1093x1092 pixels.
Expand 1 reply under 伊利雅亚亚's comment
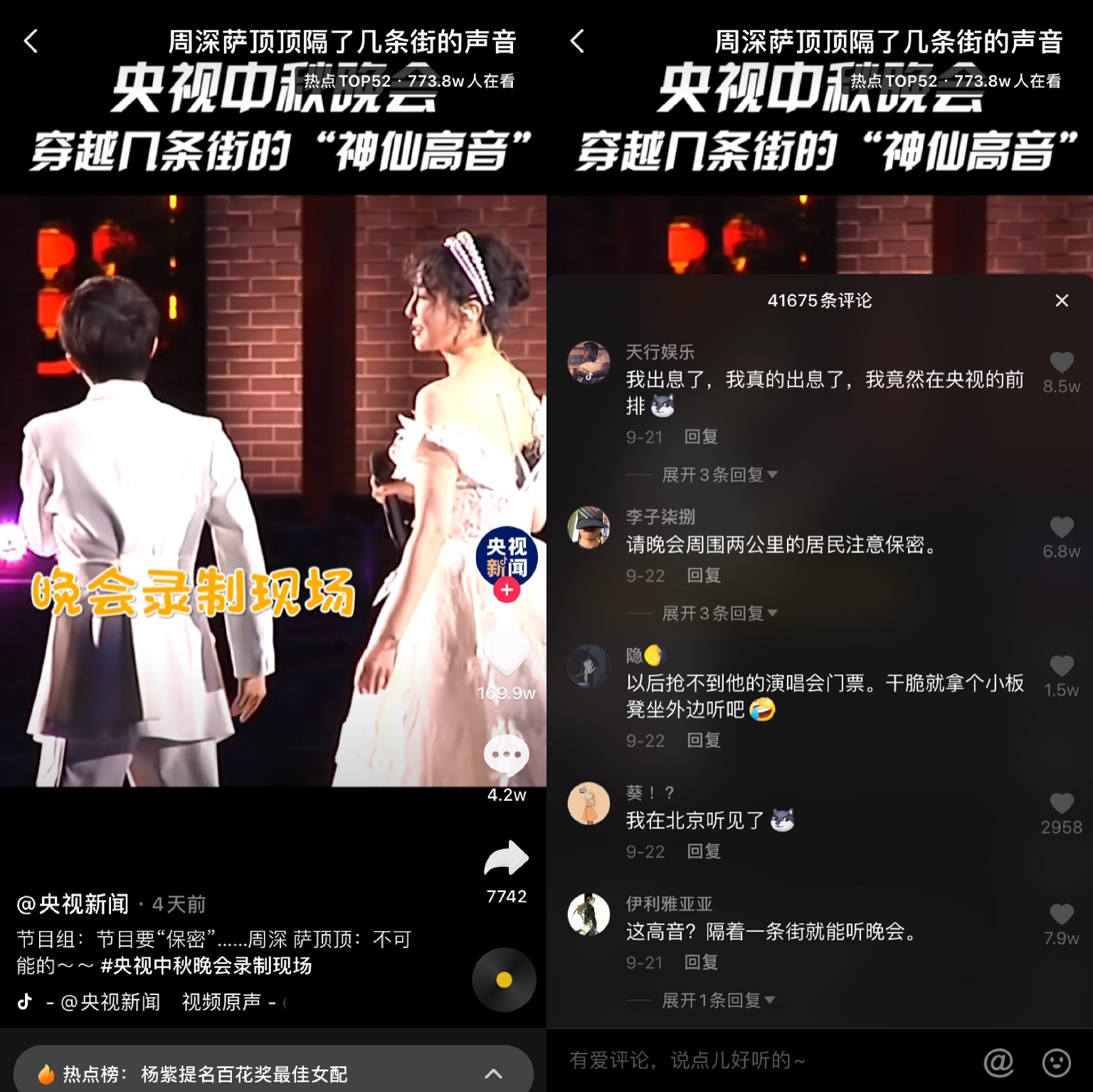pyautogui.click(x=717, y=1001)
